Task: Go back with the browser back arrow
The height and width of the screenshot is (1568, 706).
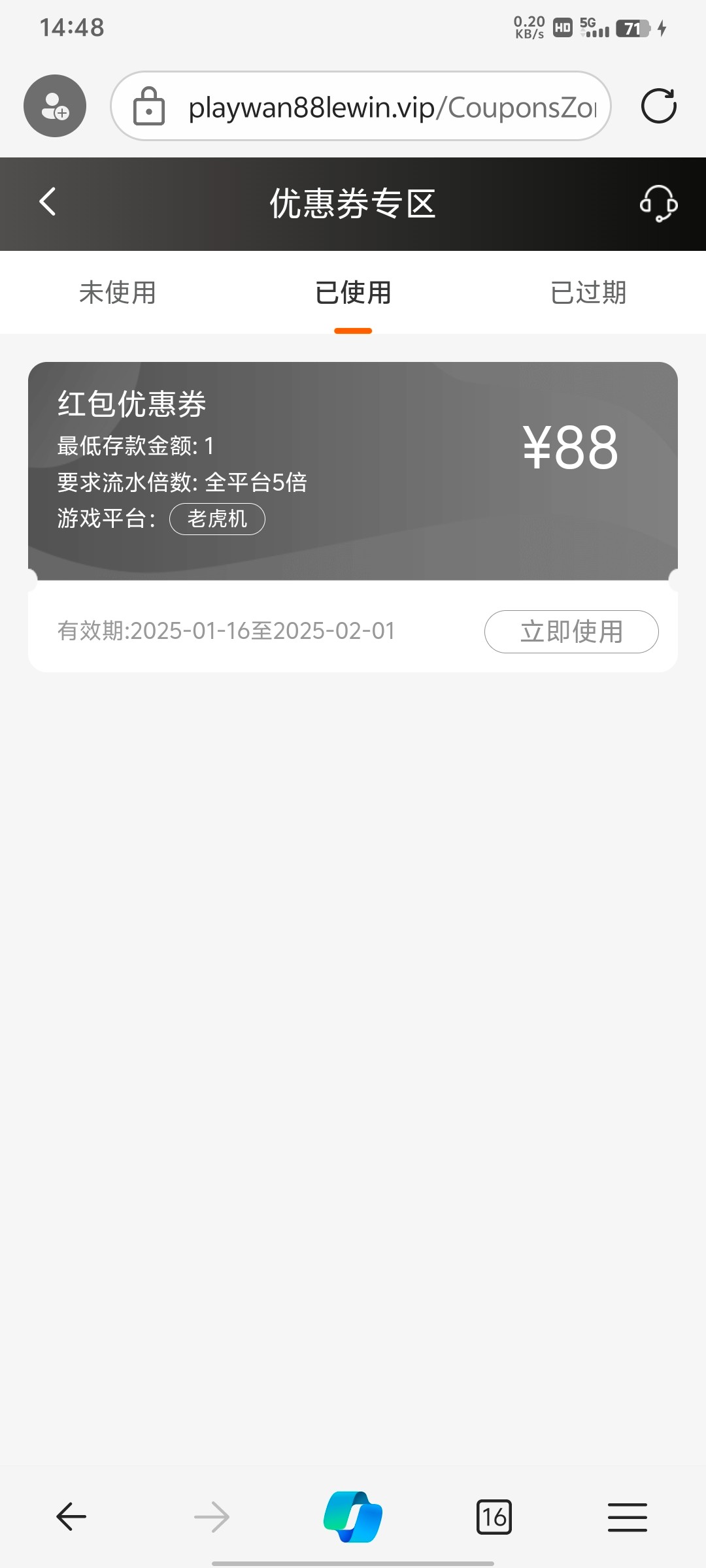Action: click(x=71, y=1516)
